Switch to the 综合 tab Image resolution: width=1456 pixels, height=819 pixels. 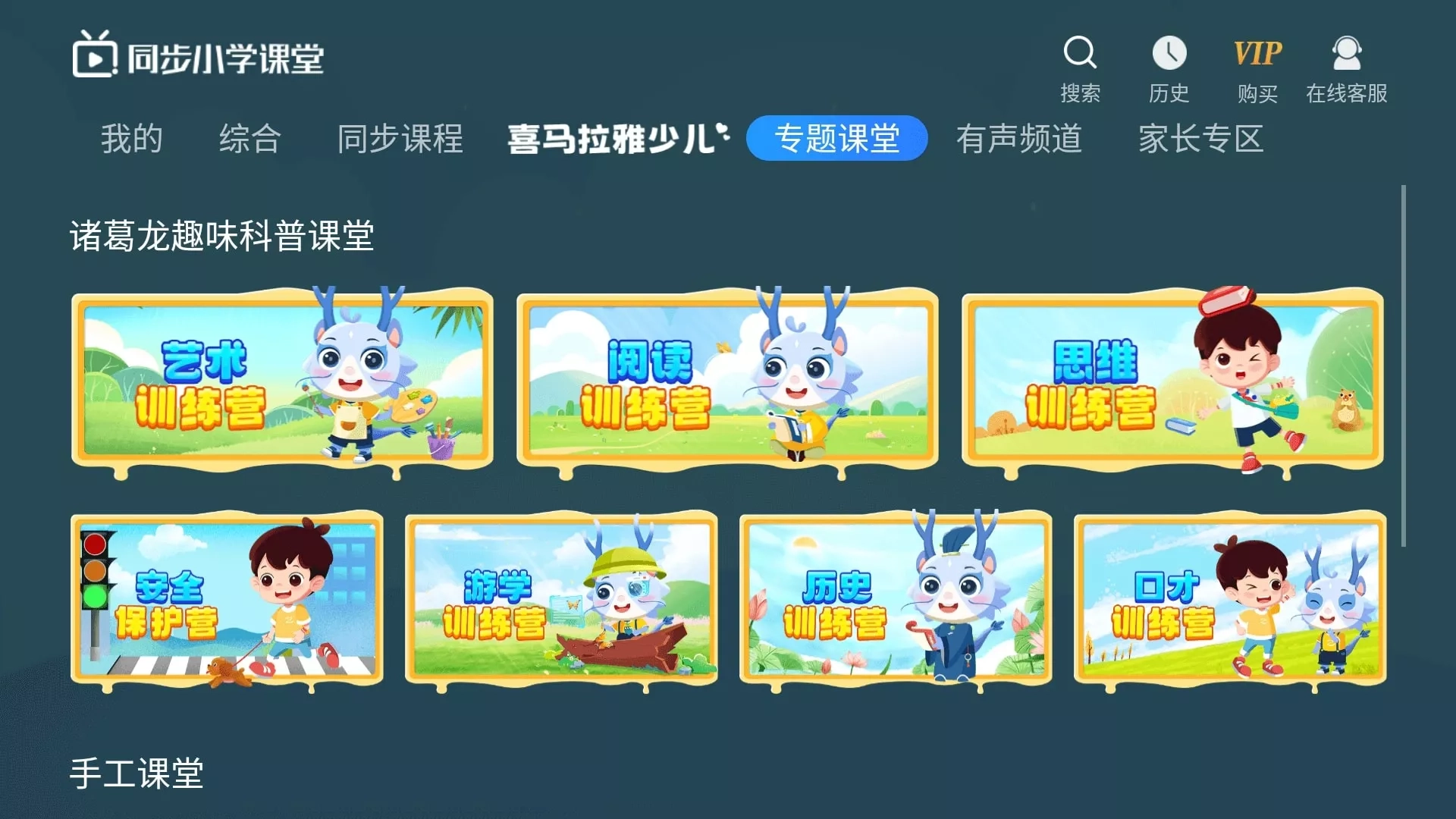[250, 139]
